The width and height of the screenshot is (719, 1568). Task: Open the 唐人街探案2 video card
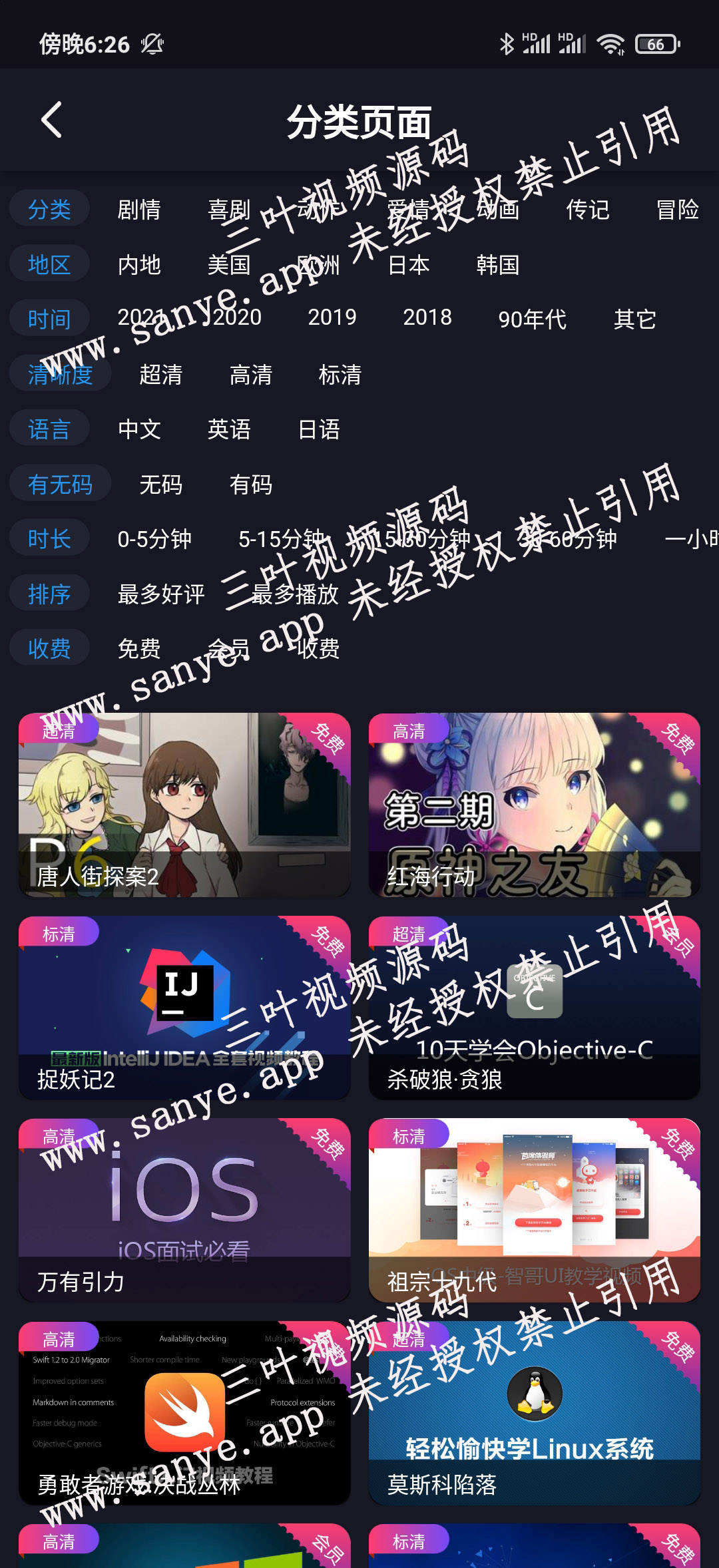[x=184, y=805]
